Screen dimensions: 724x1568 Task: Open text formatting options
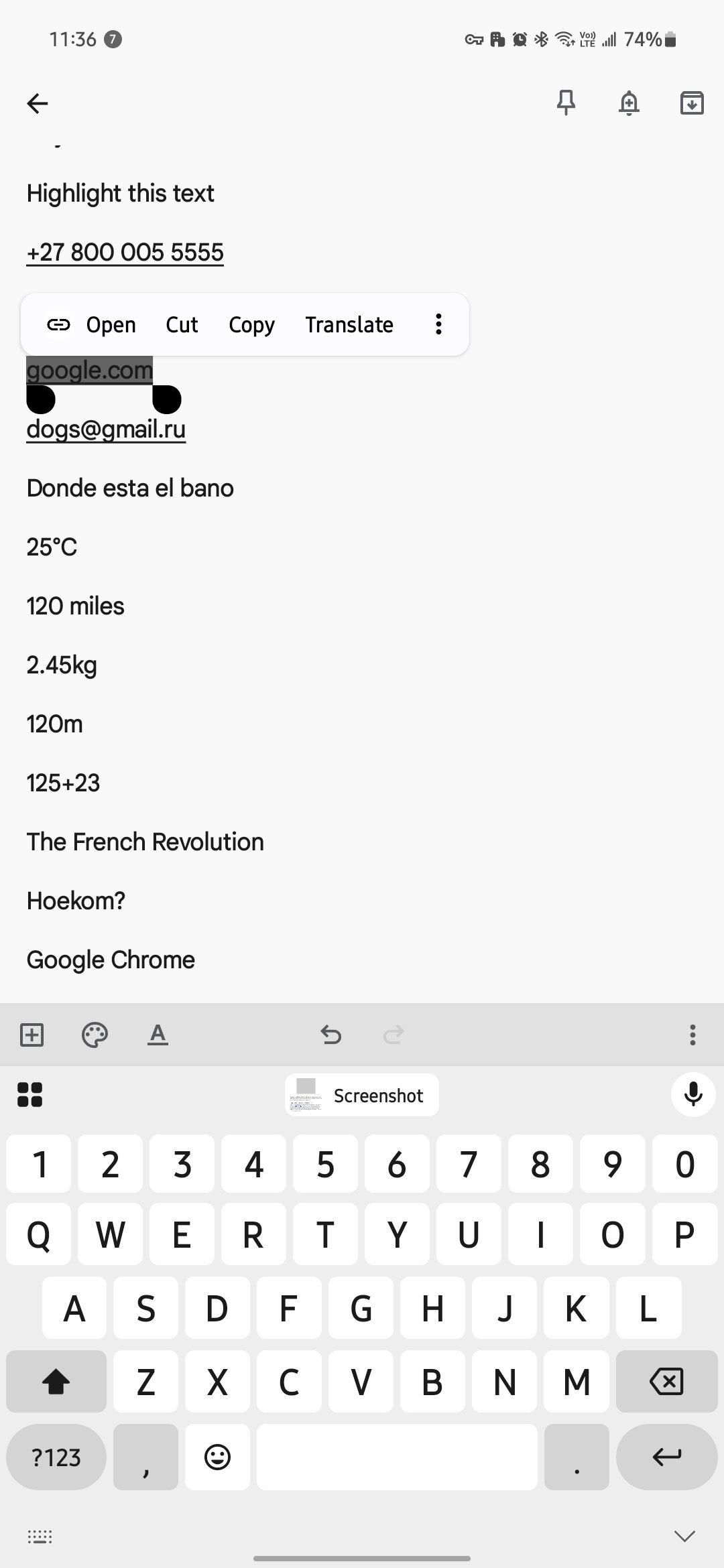pyautogui.click(x=158, y=1035)
